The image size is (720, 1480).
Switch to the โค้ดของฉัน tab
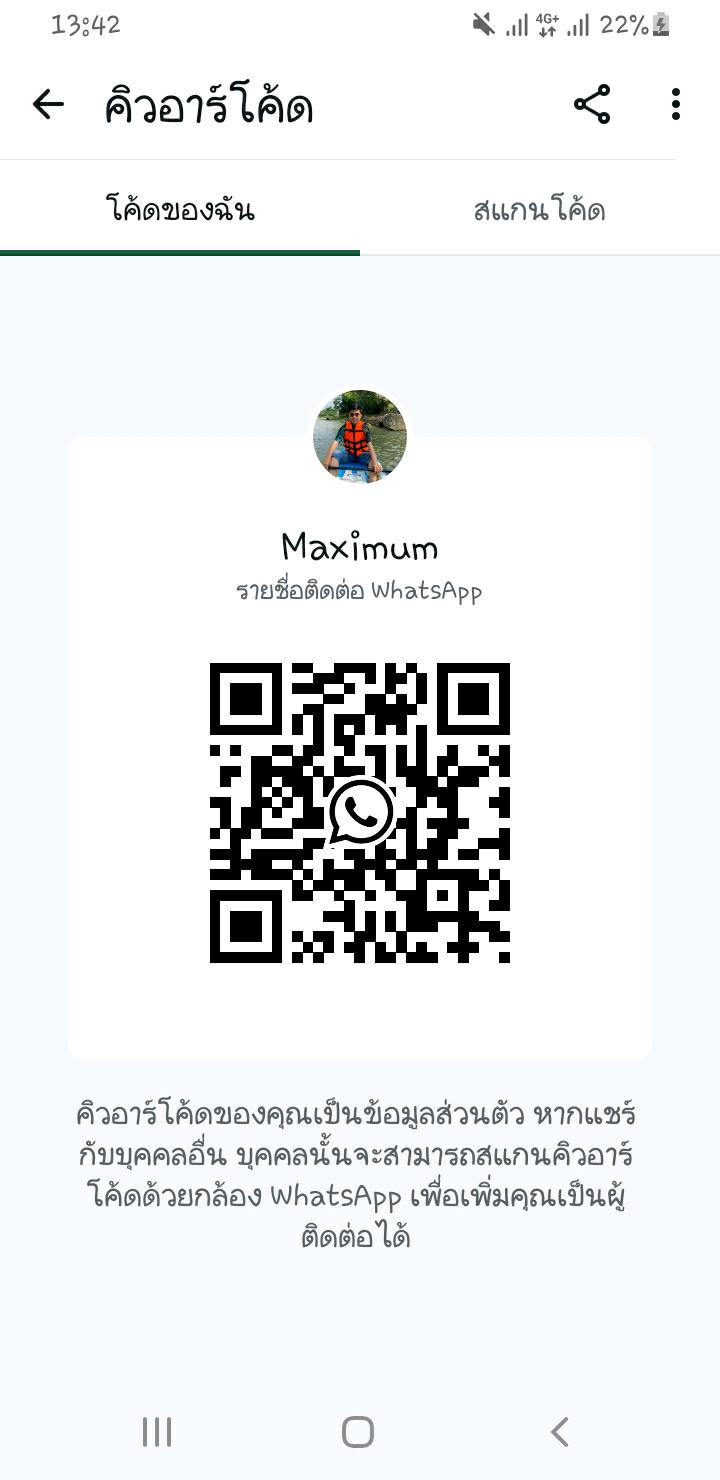tap(180, 210)
